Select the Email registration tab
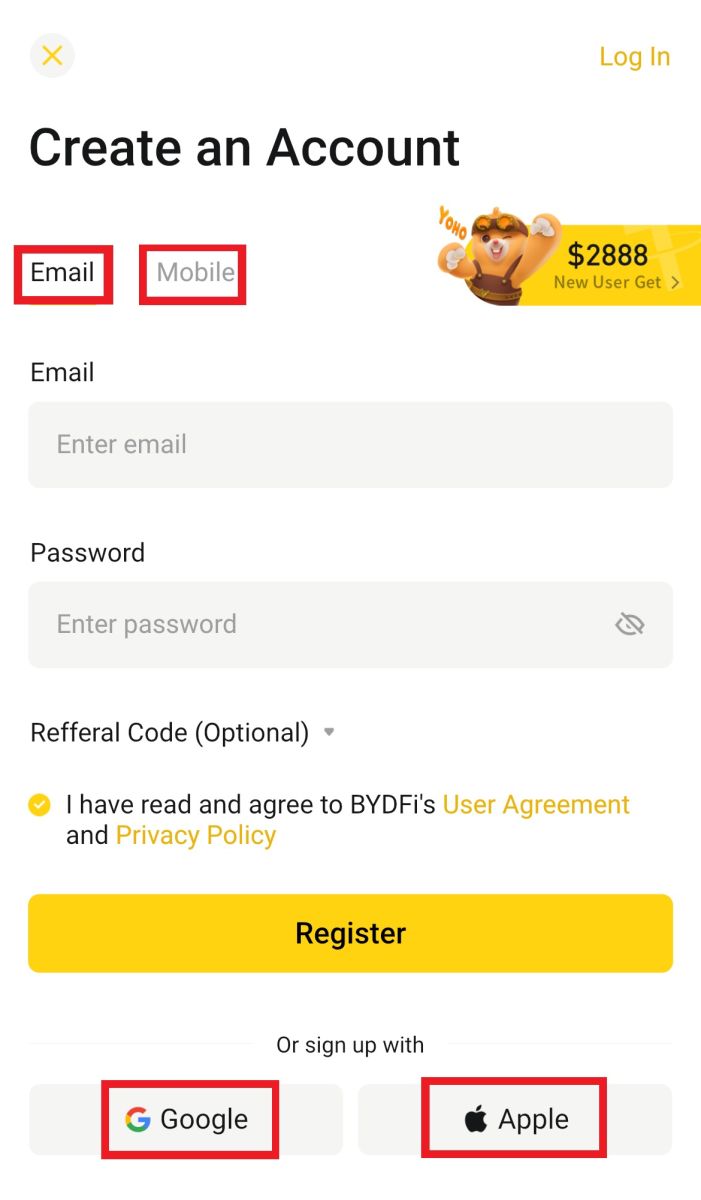Screen dimensions: 701x1200 point(62,273)
